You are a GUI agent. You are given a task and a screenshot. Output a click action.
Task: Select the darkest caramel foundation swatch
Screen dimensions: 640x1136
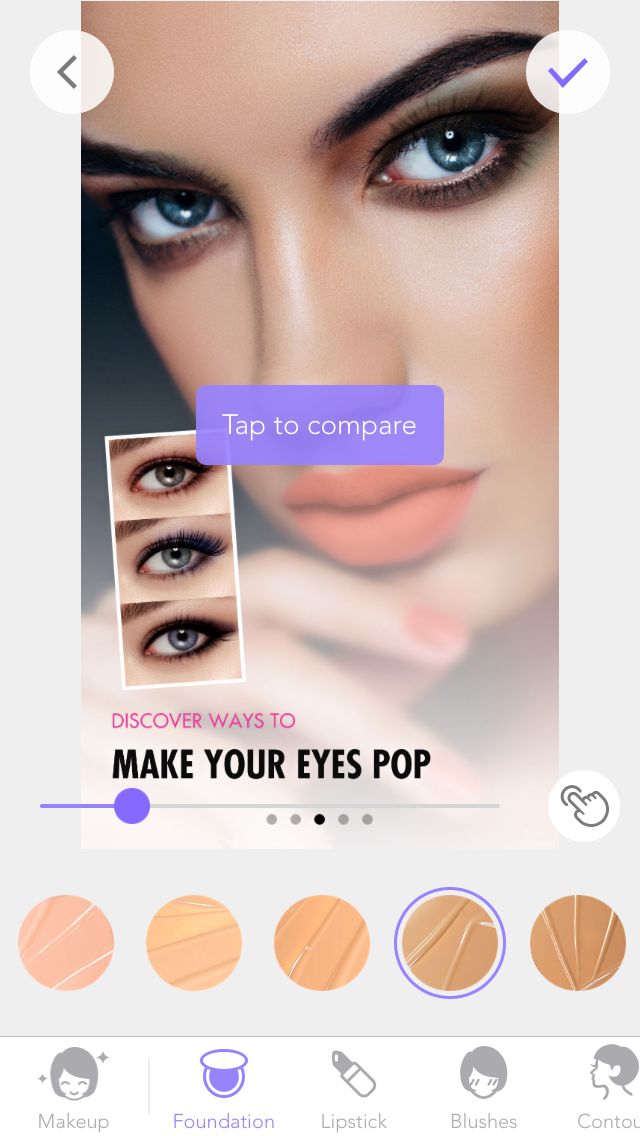tap(578, 943)
